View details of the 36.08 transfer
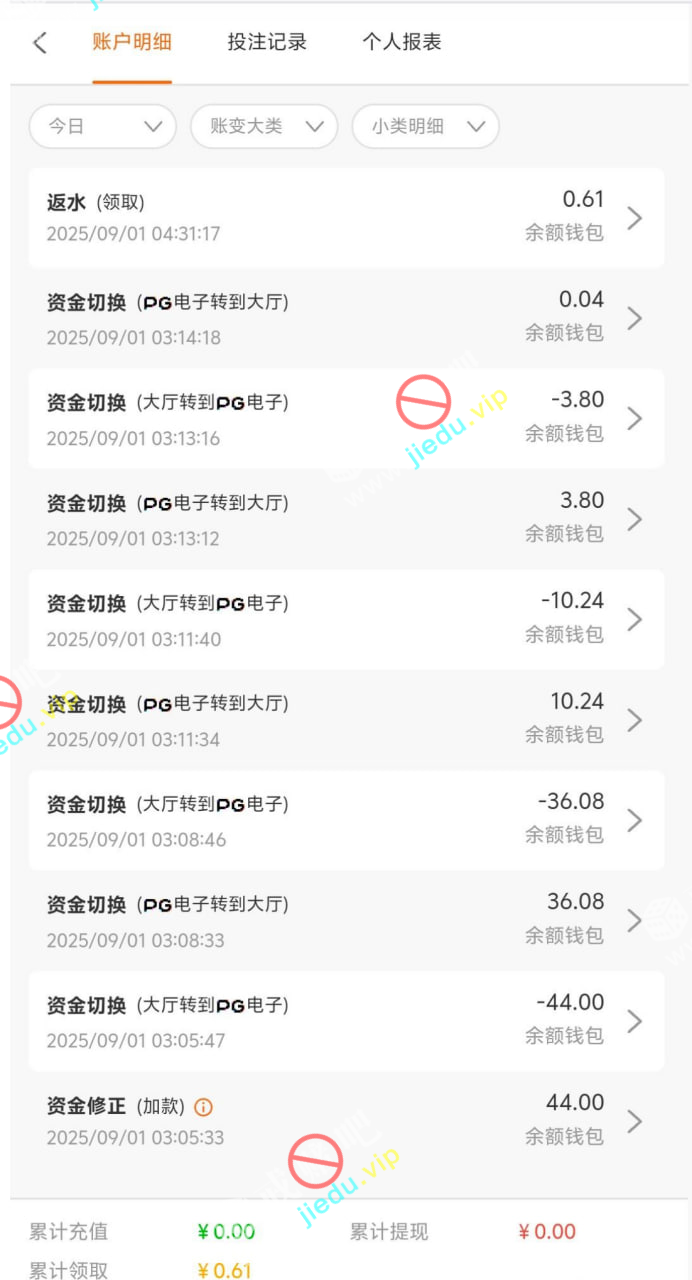692x1280 pixels. click(346, 921)
